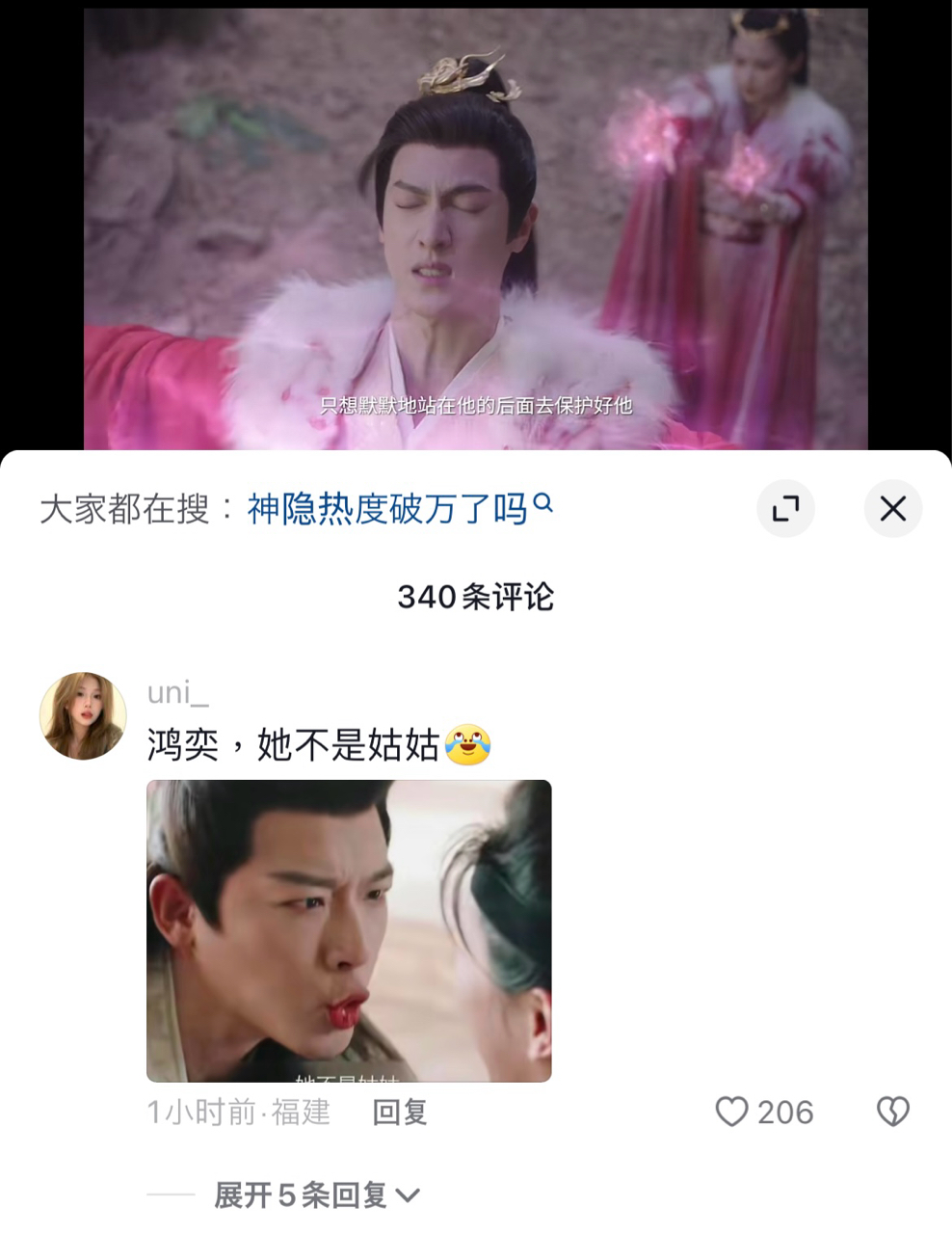Open uni_'s profile avatar
Image resolution: width=952 pixels, height=1234 pixels.
click(83, 716)
